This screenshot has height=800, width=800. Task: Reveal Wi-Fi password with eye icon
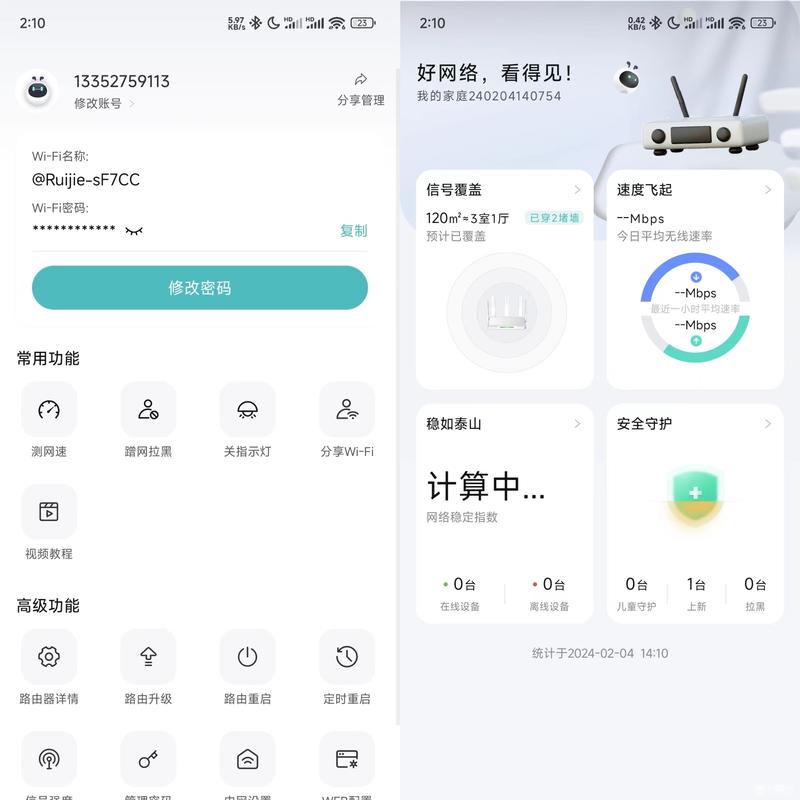pos(134,231)
